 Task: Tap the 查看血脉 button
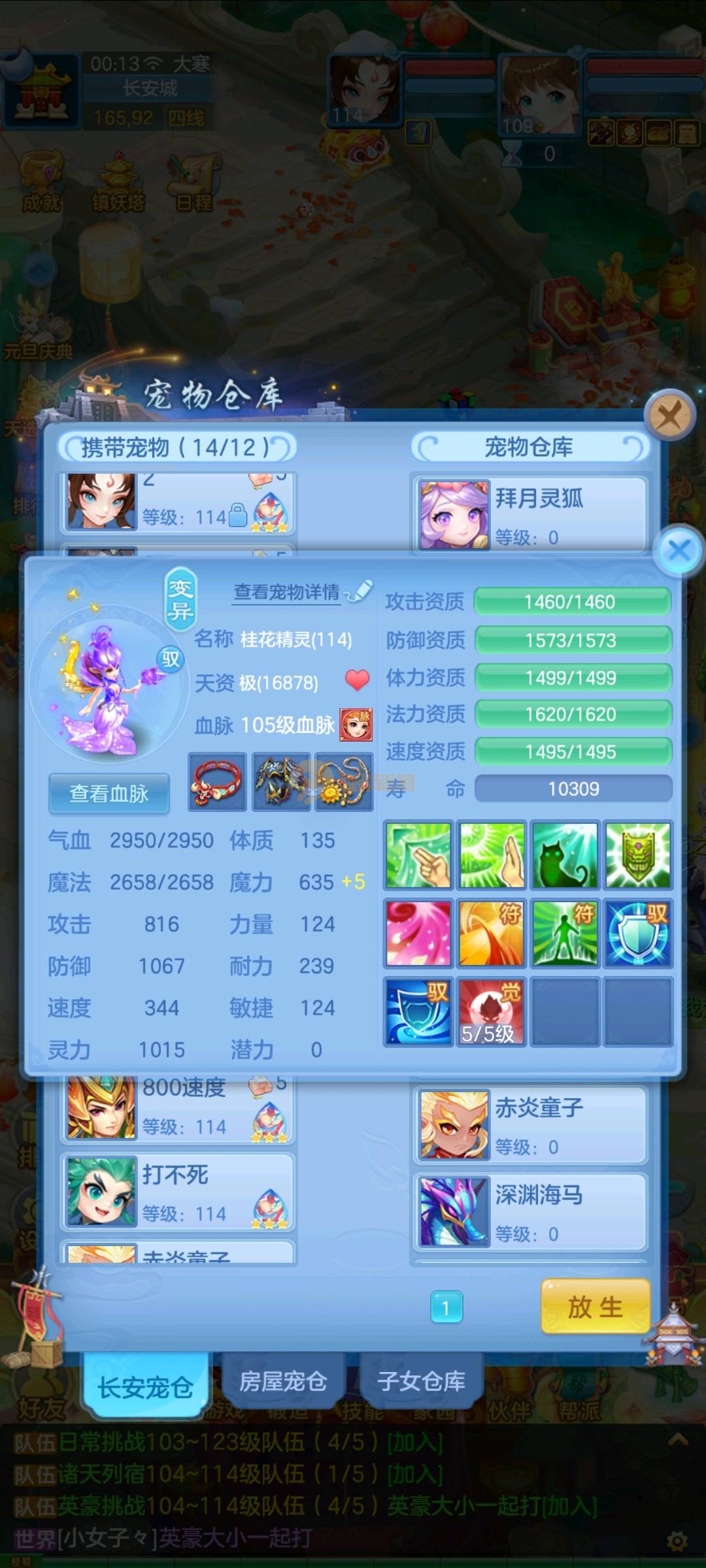click(x=109, y=793)
